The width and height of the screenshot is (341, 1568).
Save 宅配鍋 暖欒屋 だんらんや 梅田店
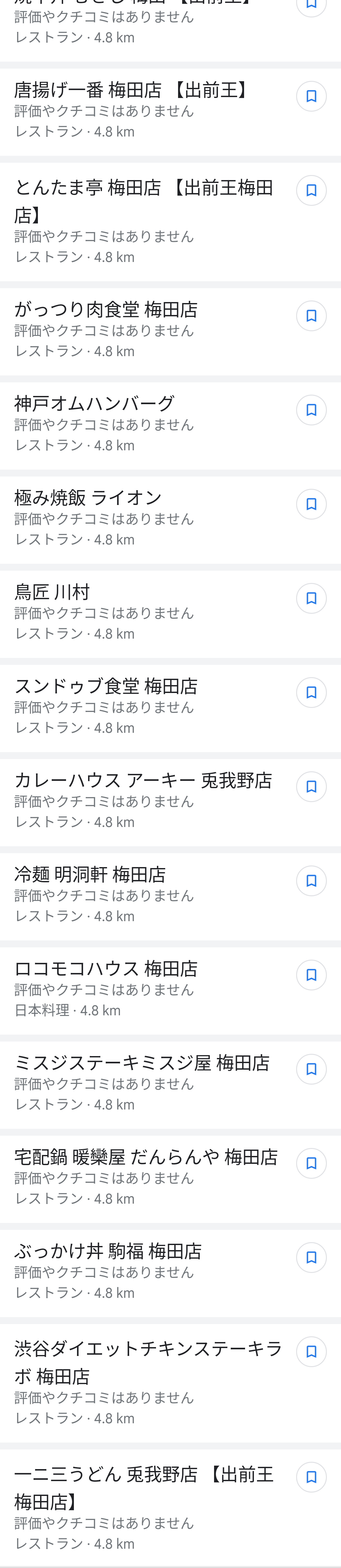(x=311, y=1163)
